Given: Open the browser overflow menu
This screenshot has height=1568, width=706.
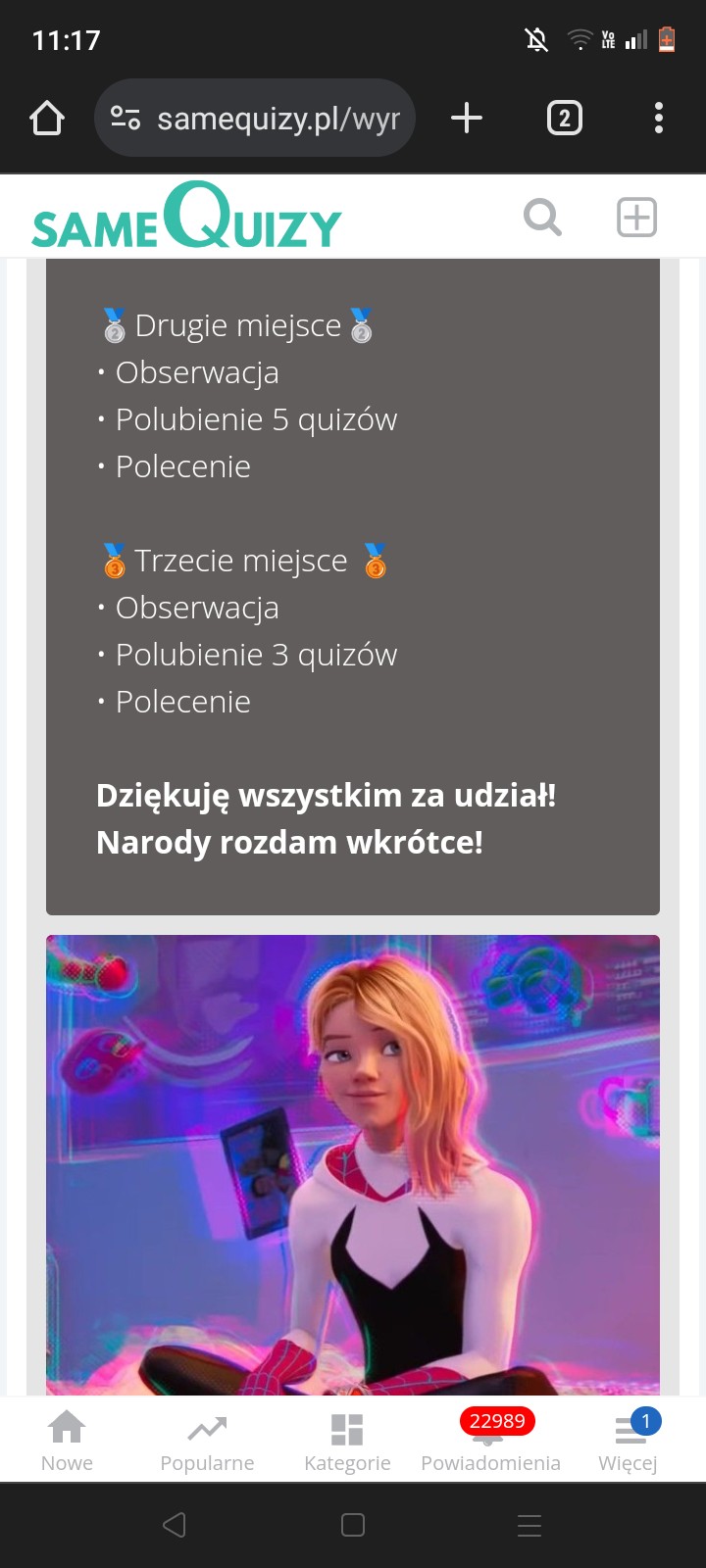Looking at the screenshot, I should point(658,119).
